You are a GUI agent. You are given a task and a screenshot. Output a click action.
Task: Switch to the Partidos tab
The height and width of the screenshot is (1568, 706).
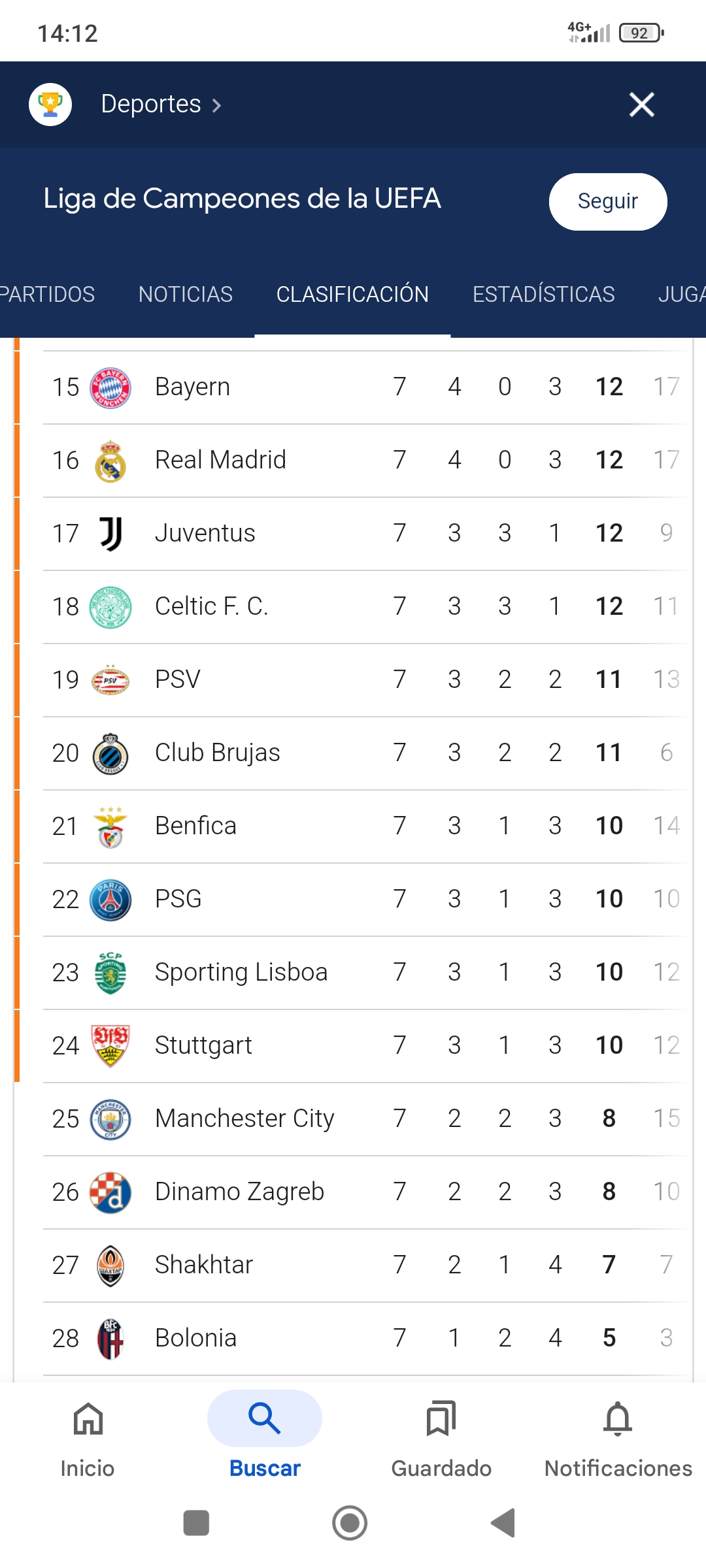(47, 295)
